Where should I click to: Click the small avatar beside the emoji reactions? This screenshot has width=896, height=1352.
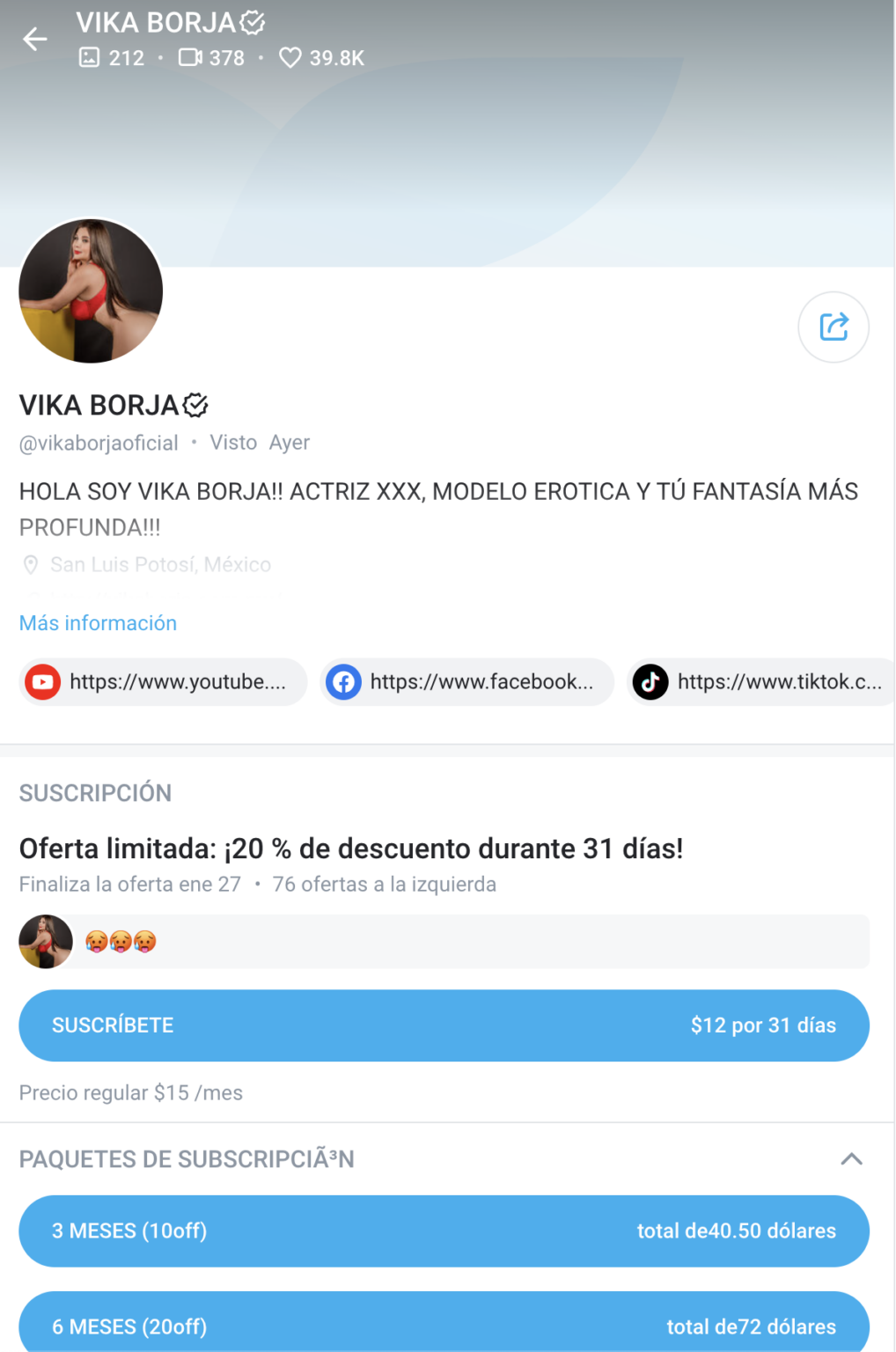tap(45, 941)
